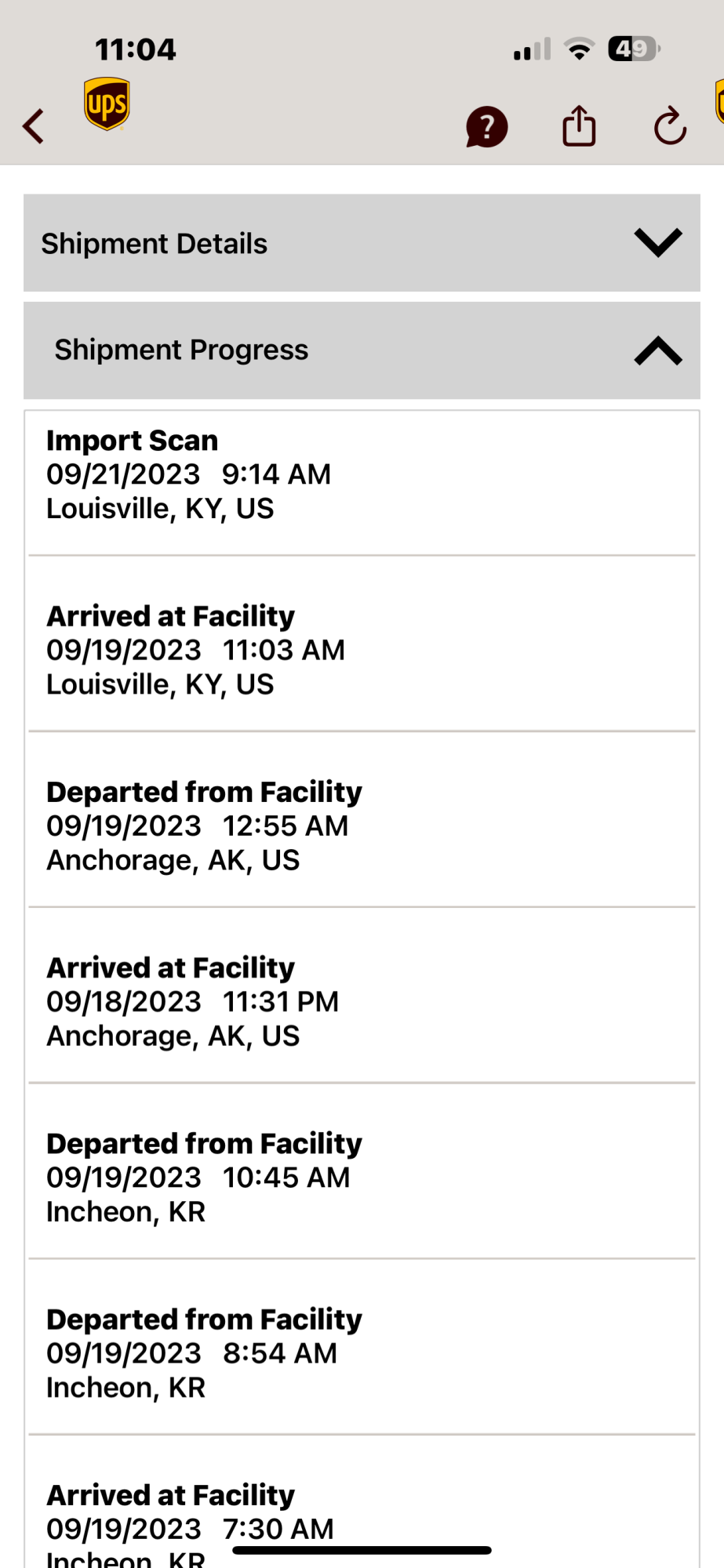Go back using the arrow

(34, 126)
